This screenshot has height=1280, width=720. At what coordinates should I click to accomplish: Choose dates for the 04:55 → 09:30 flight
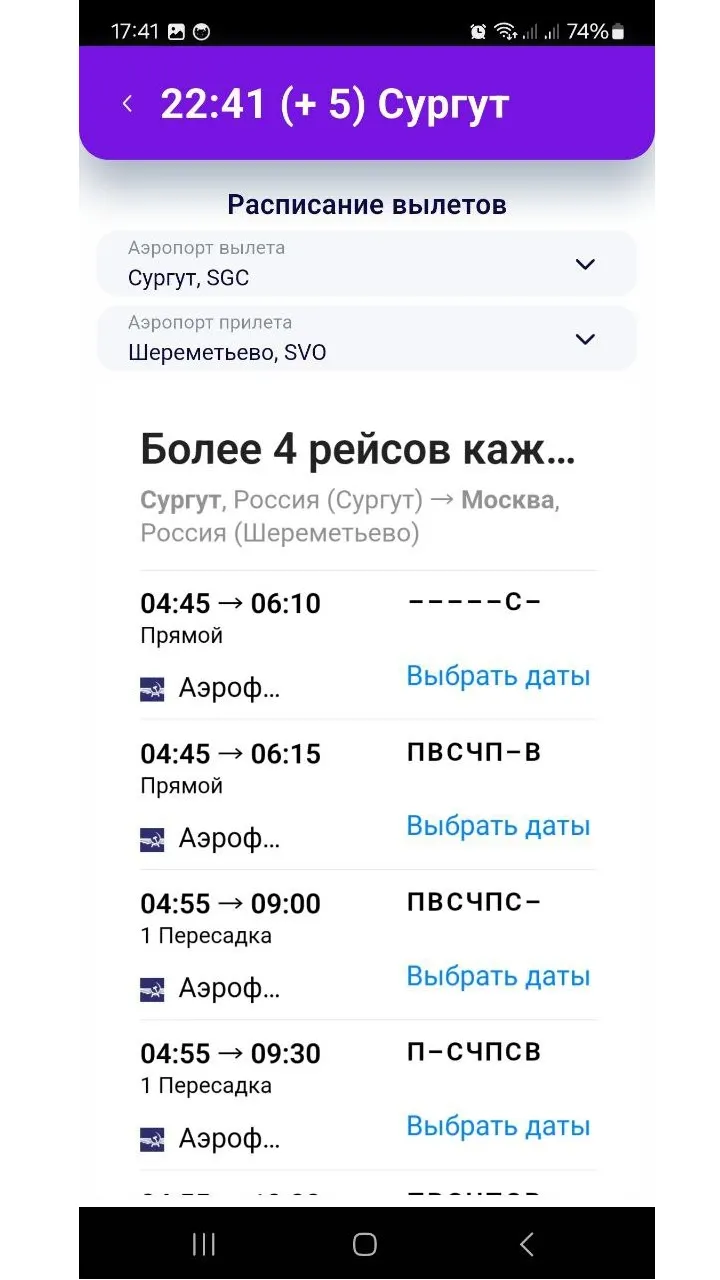coord(498,1127)
